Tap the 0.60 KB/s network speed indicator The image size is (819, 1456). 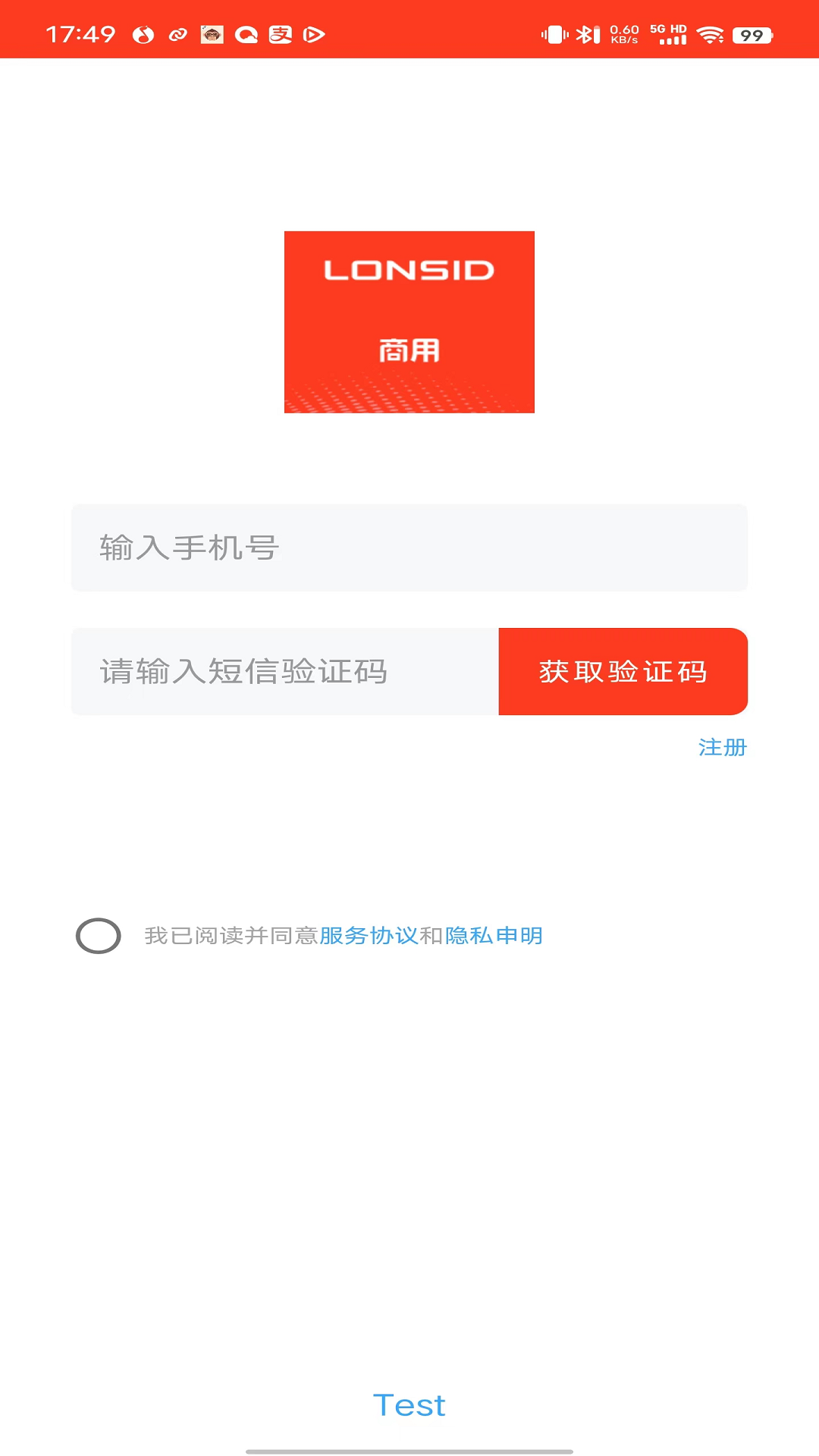click(623, 32)
